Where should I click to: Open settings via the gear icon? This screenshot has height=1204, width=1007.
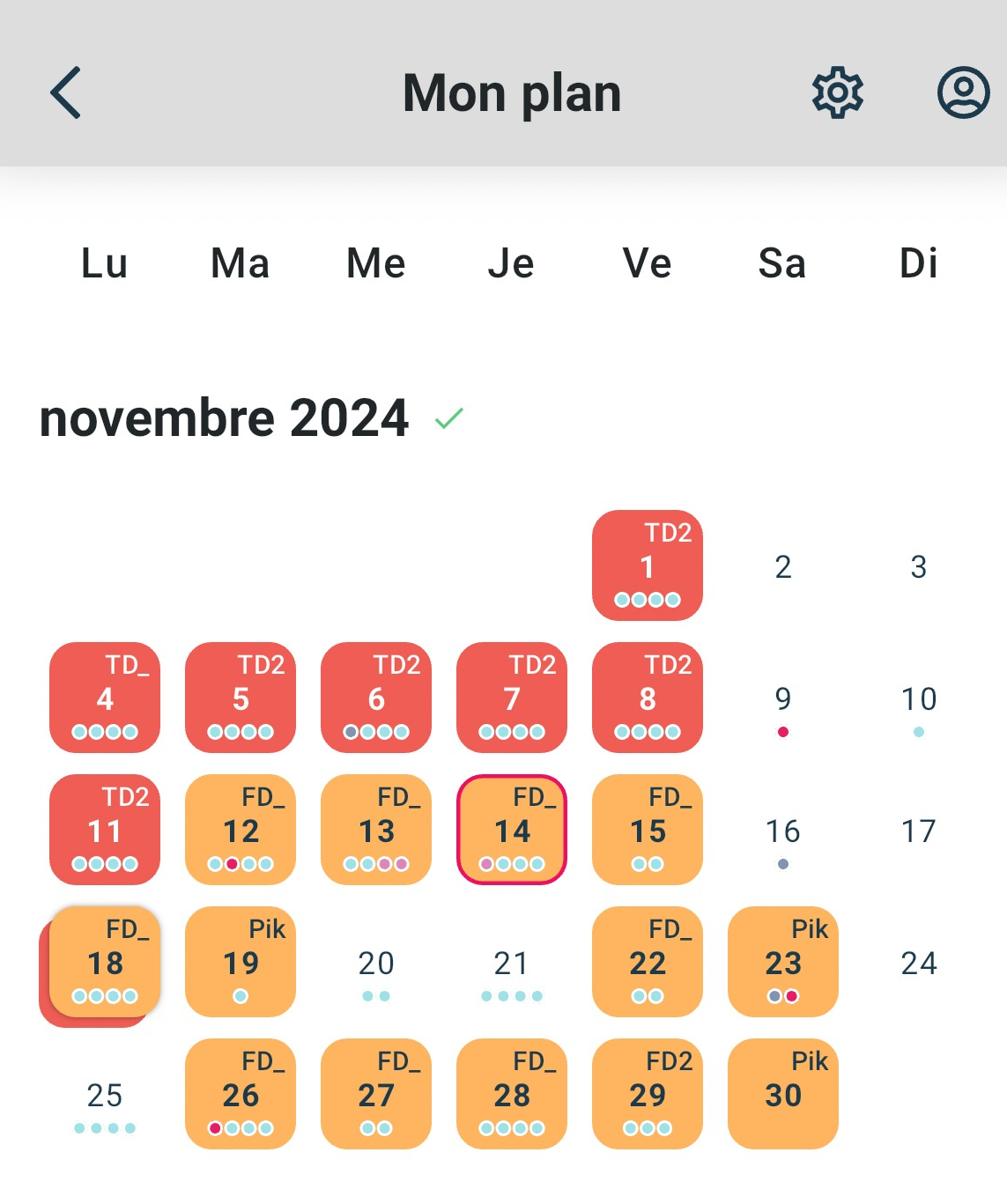[837, 92]
